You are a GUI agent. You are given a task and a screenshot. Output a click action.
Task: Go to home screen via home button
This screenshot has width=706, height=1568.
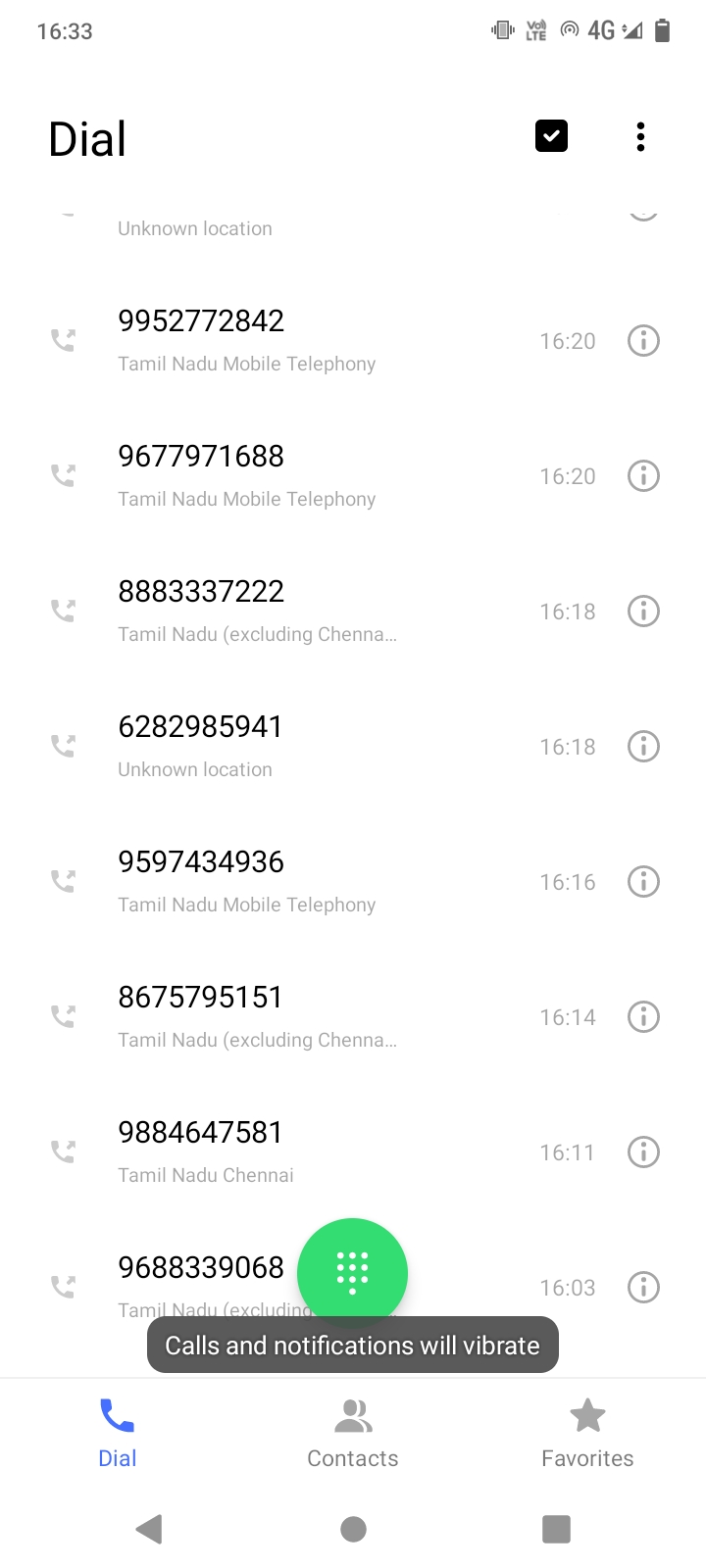pyautogui.click(x=353, y=1529)
